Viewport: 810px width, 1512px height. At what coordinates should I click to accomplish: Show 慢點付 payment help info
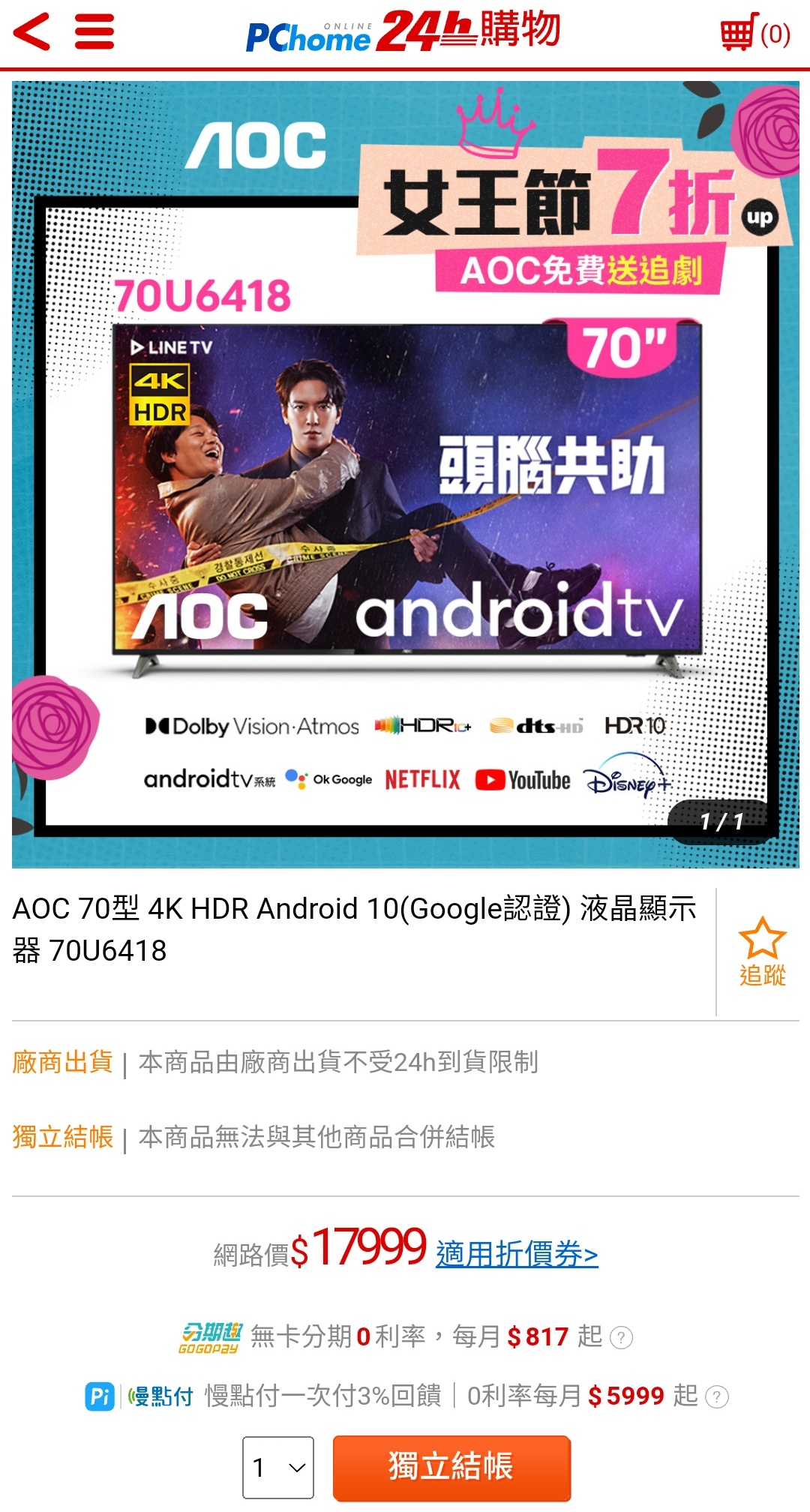pos(717,1397)
